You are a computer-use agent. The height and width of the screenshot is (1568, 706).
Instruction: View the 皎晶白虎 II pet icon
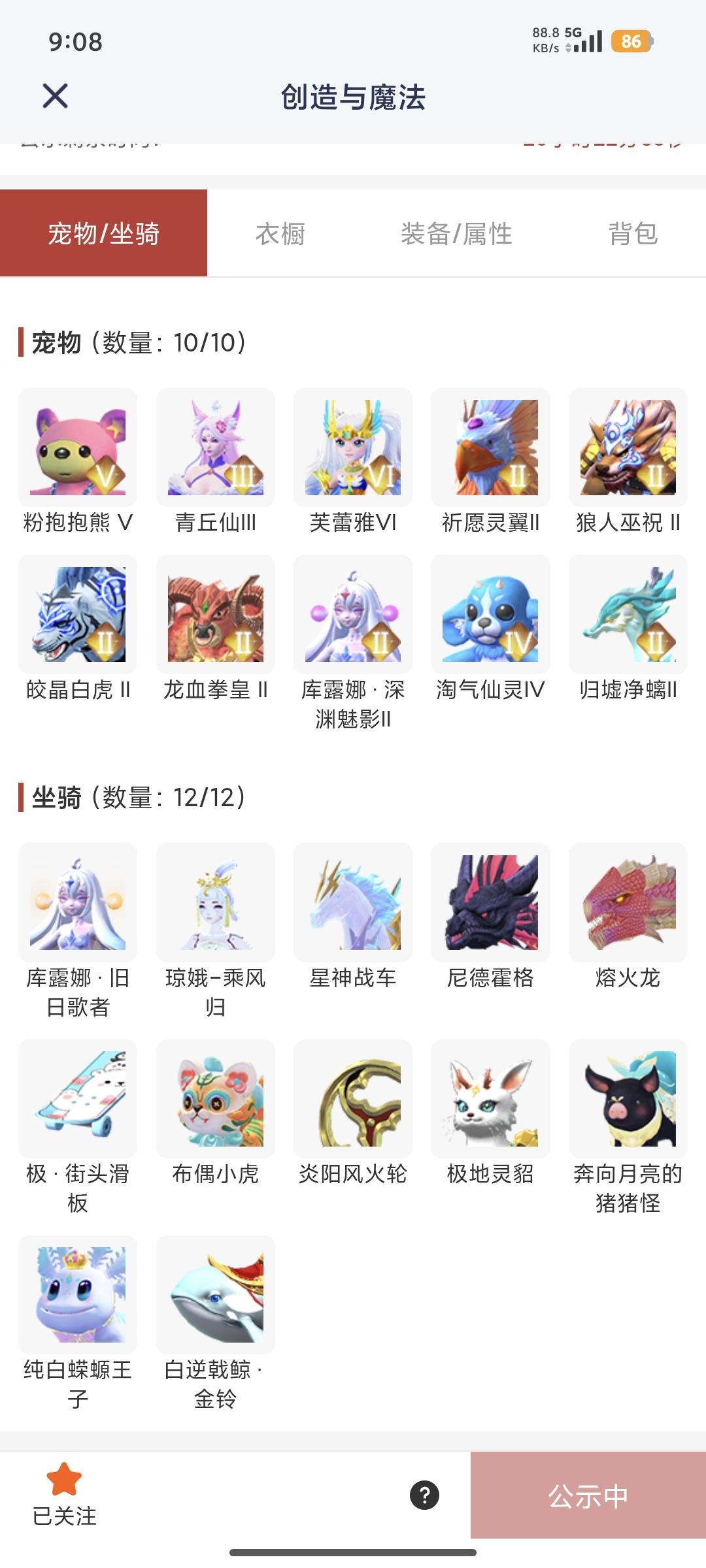point(77,617)
